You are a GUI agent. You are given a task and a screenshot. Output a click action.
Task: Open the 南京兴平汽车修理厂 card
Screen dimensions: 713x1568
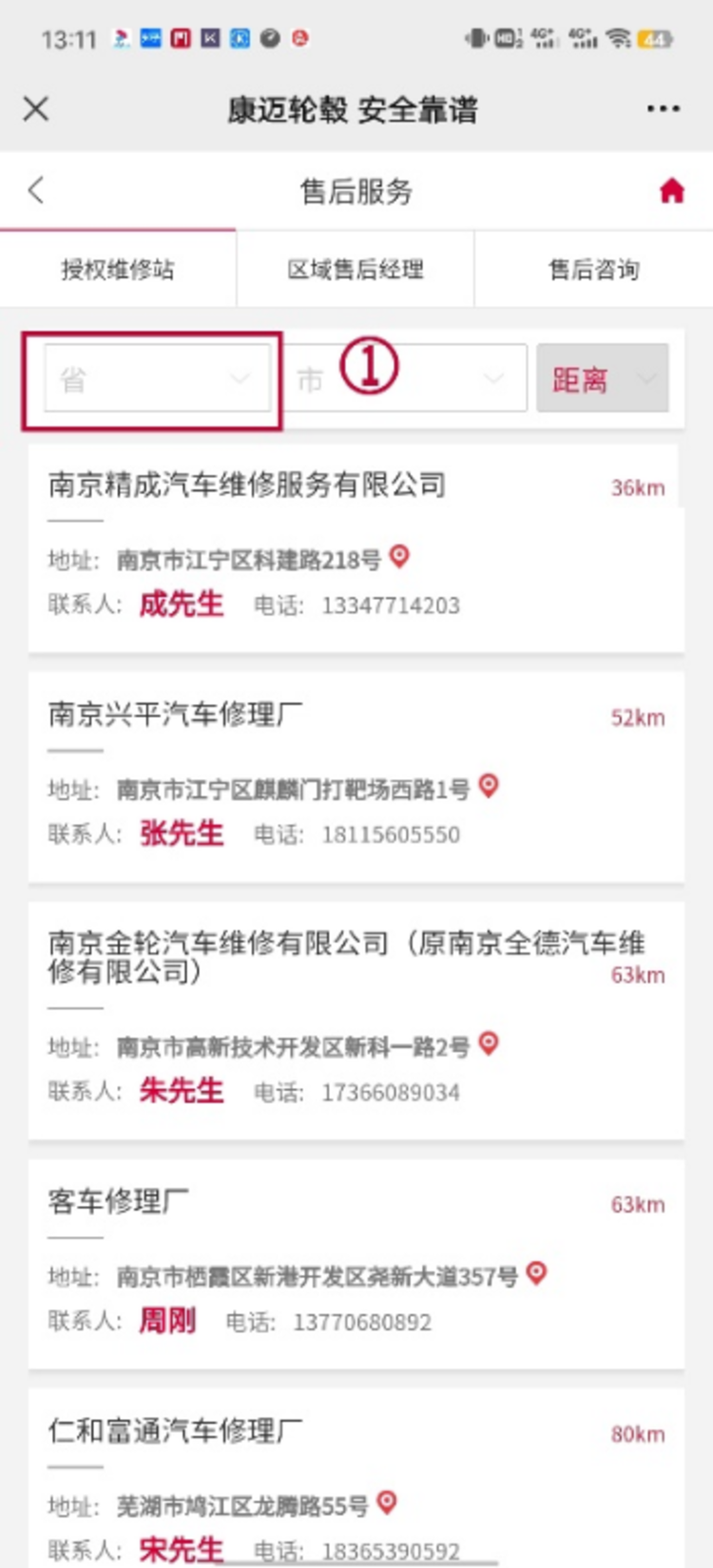click(356, 777)
